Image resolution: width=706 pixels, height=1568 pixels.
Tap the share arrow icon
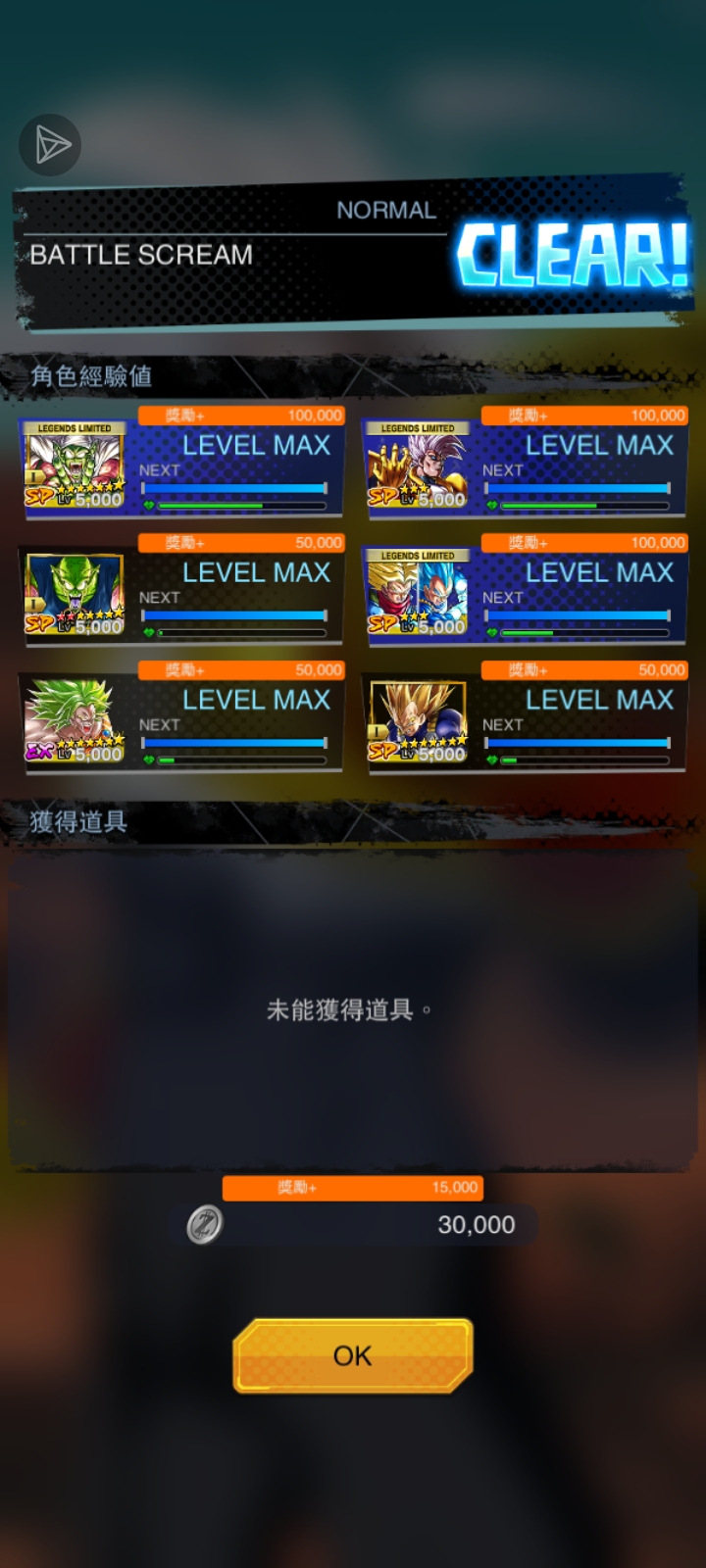pyautogui.click(x=51, y=146)
